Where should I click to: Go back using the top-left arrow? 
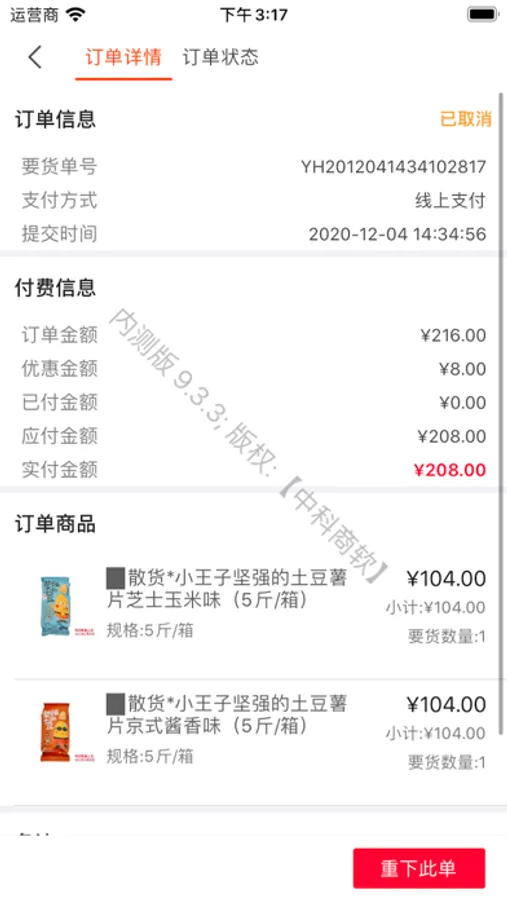(x=35, y=57)
